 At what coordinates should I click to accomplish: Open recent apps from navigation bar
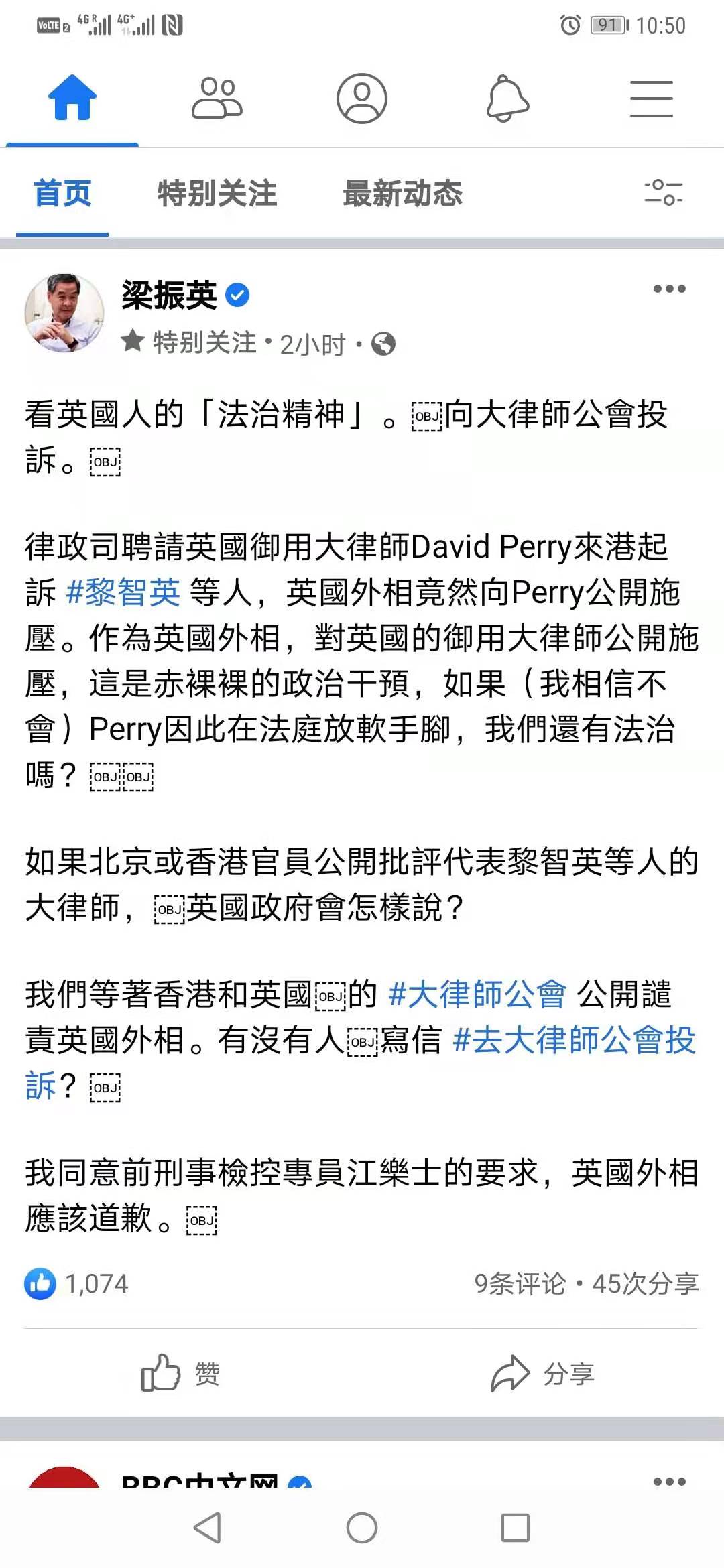[x=516, y=1528]
